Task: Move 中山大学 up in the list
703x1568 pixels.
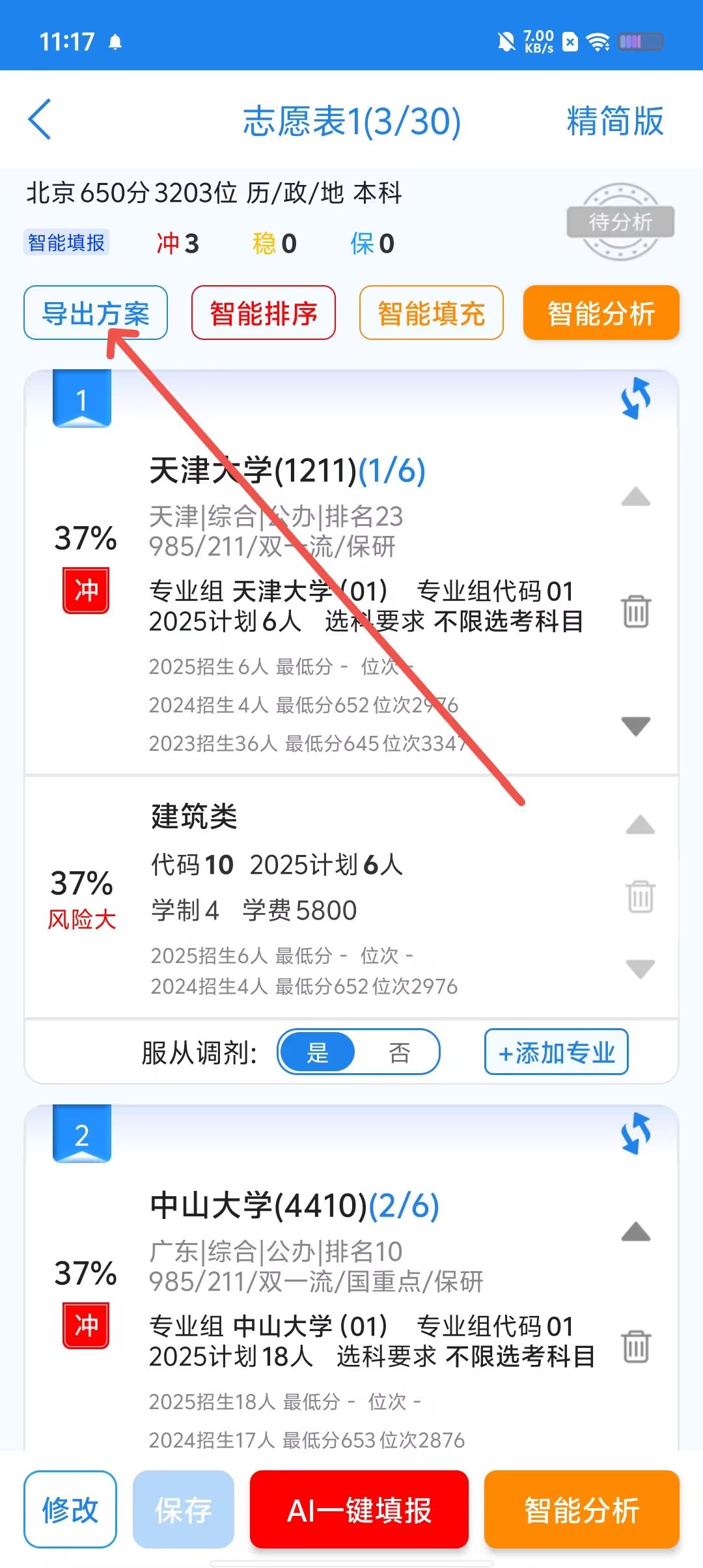Action: point(635,1232)
